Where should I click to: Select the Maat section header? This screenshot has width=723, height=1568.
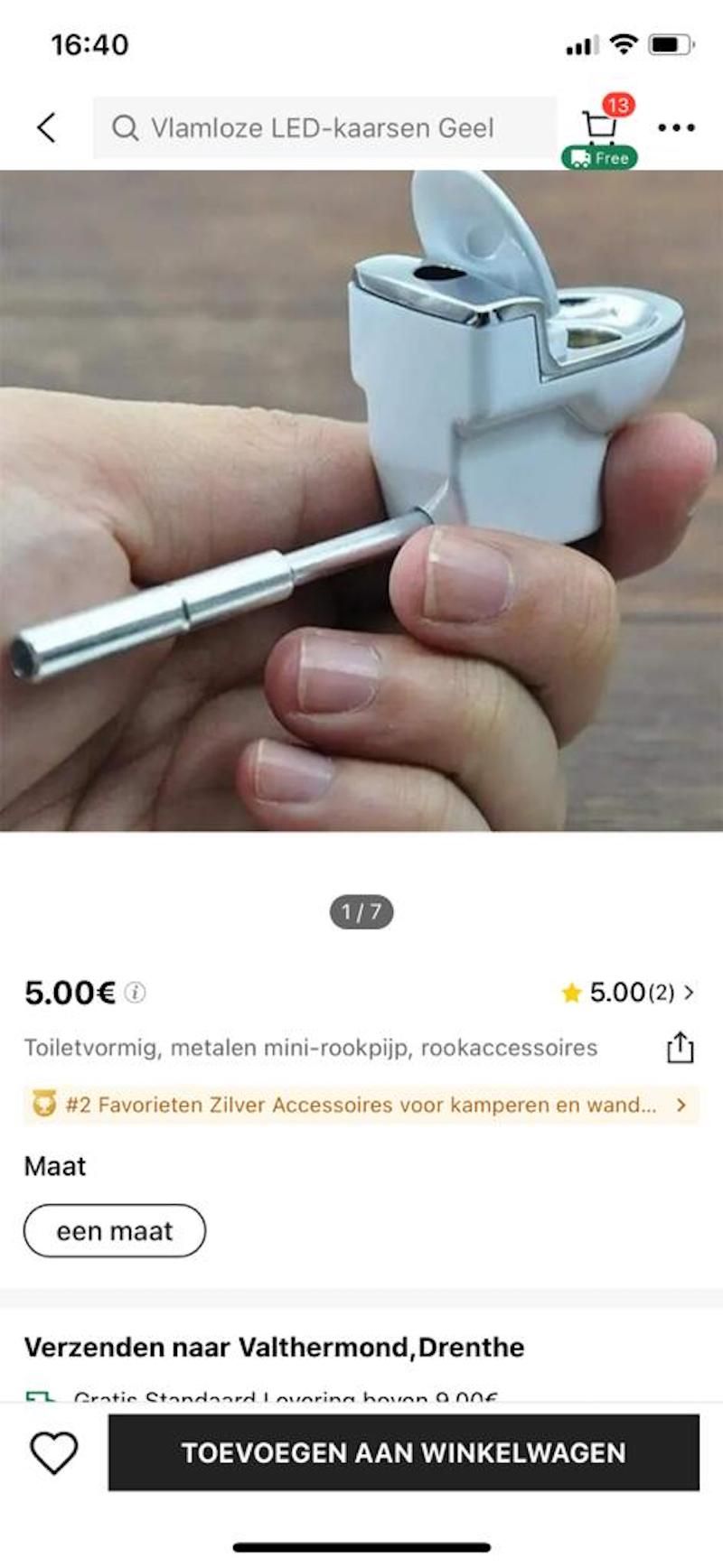pos(54,1166)
